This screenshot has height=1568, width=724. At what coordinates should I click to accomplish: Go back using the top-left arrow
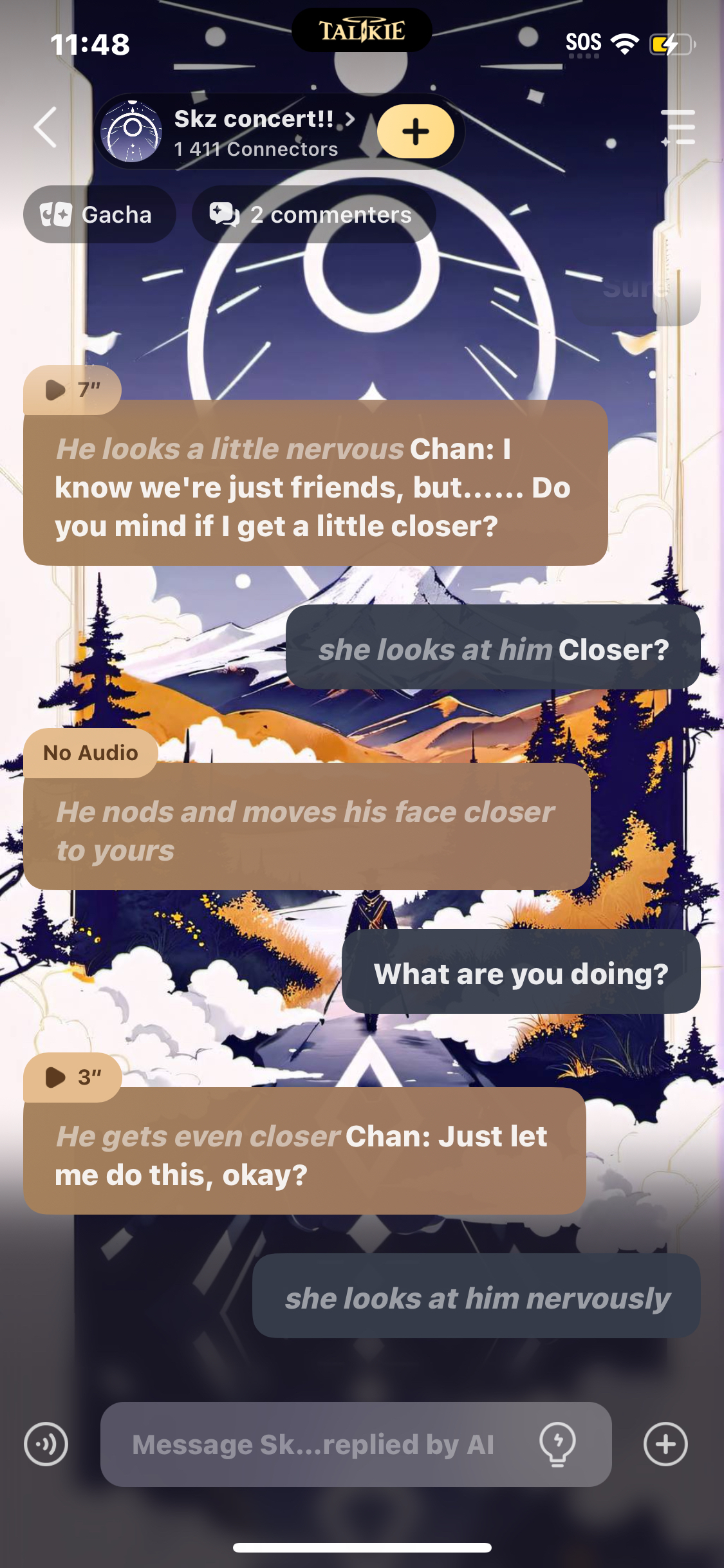(x=46, y=127)
